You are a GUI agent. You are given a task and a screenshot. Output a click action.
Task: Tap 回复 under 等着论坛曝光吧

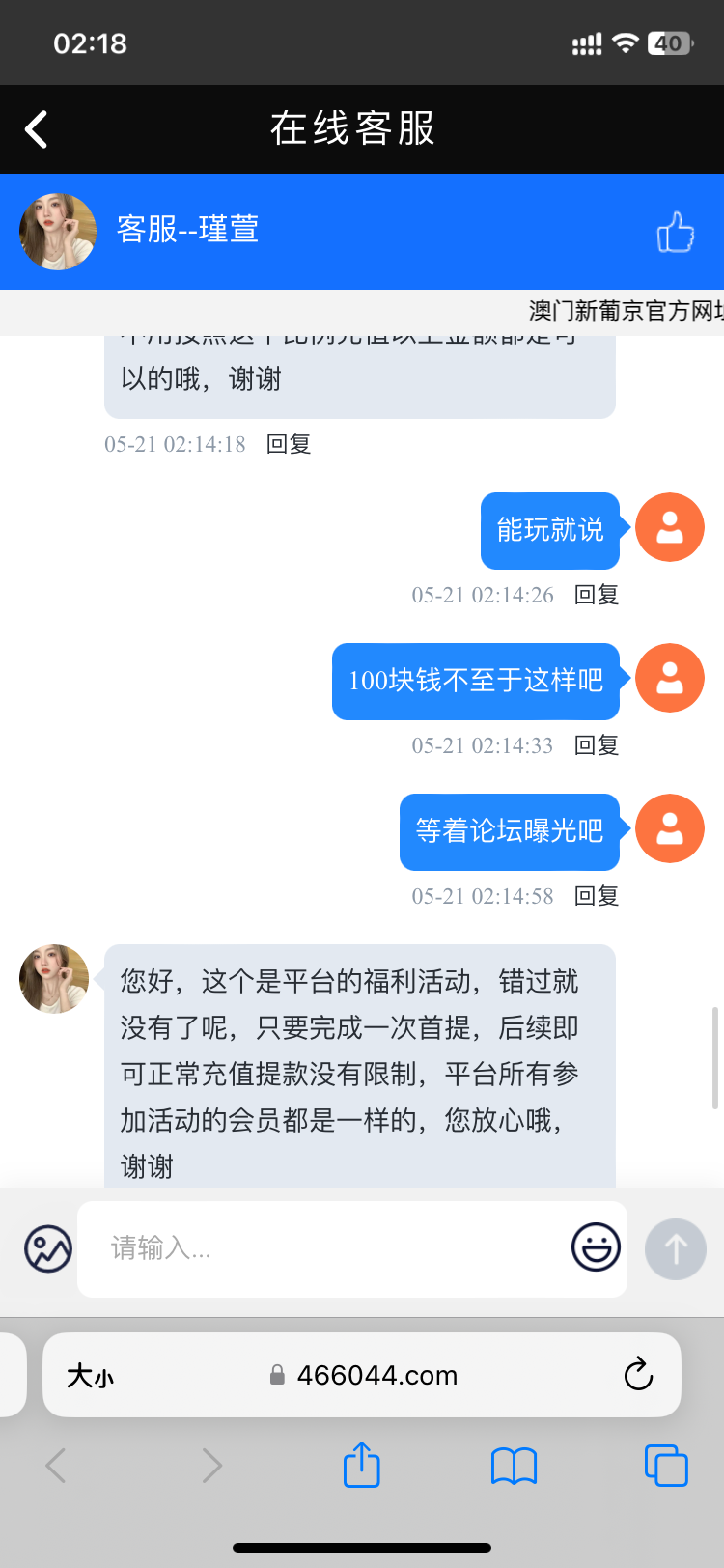(597, 896)
